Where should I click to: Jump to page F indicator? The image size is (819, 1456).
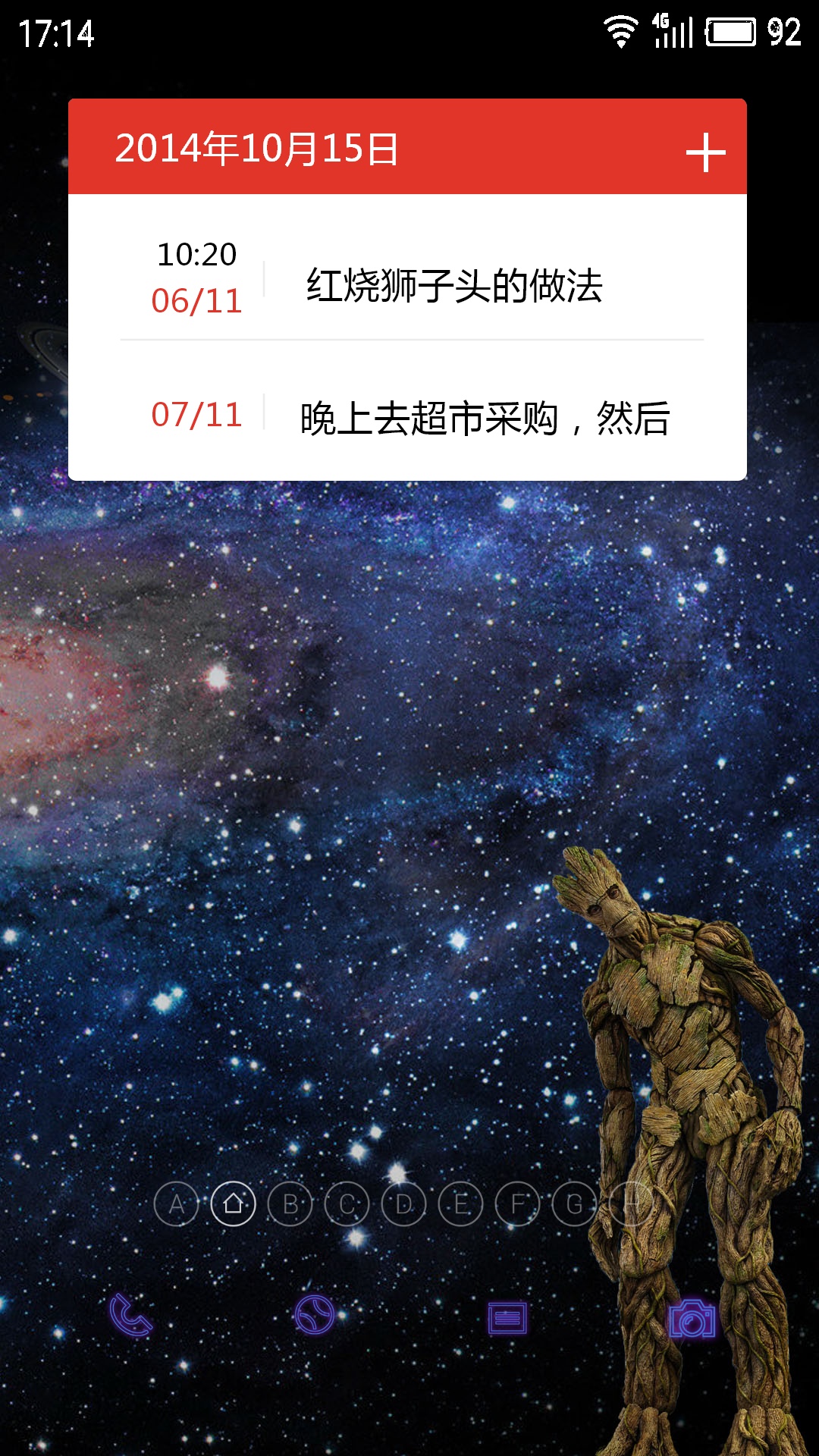click(518, 1204)
